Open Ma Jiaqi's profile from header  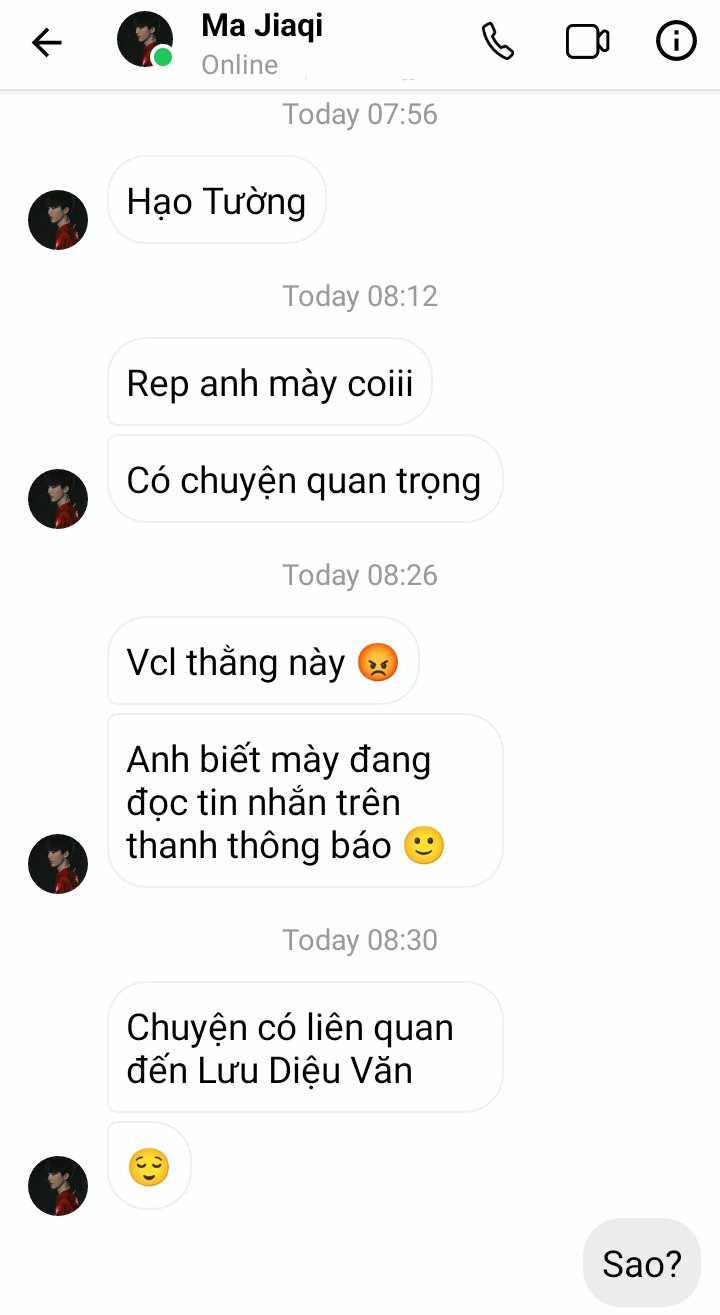[x=146, y=41]
